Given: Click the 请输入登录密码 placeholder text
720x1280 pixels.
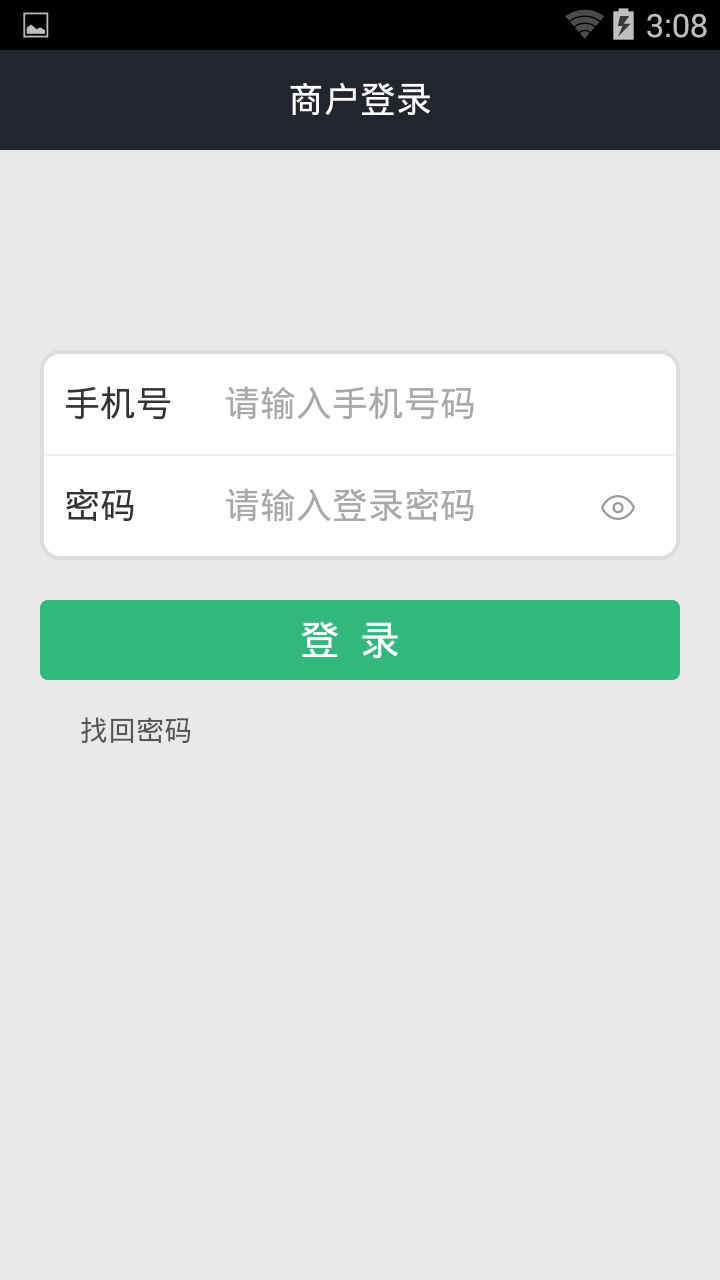Looking at the screenshot, I should pyautogui.click(x=350, y=507).
